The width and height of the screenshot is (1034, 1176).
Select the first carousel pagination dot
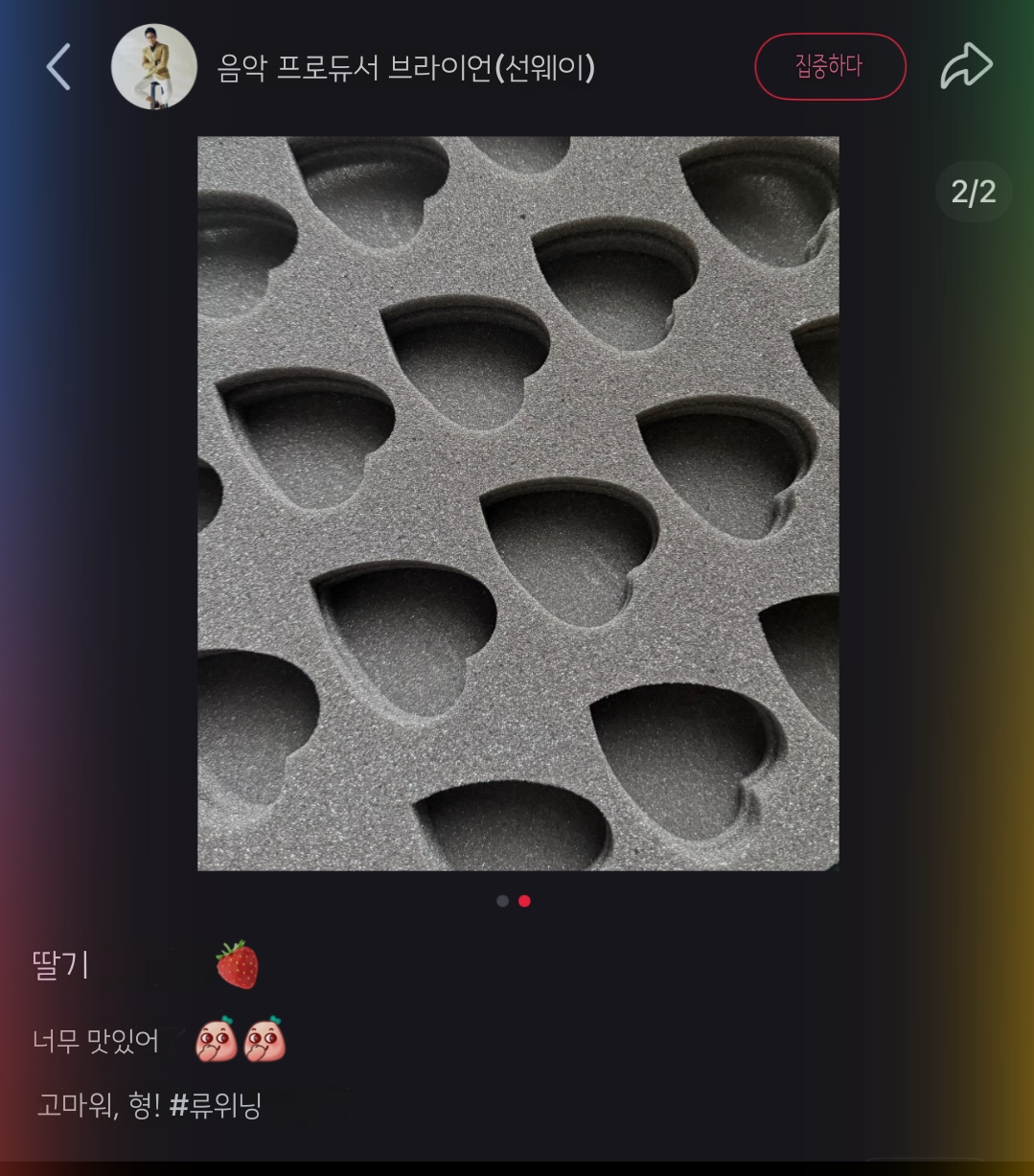coord(502,901)
